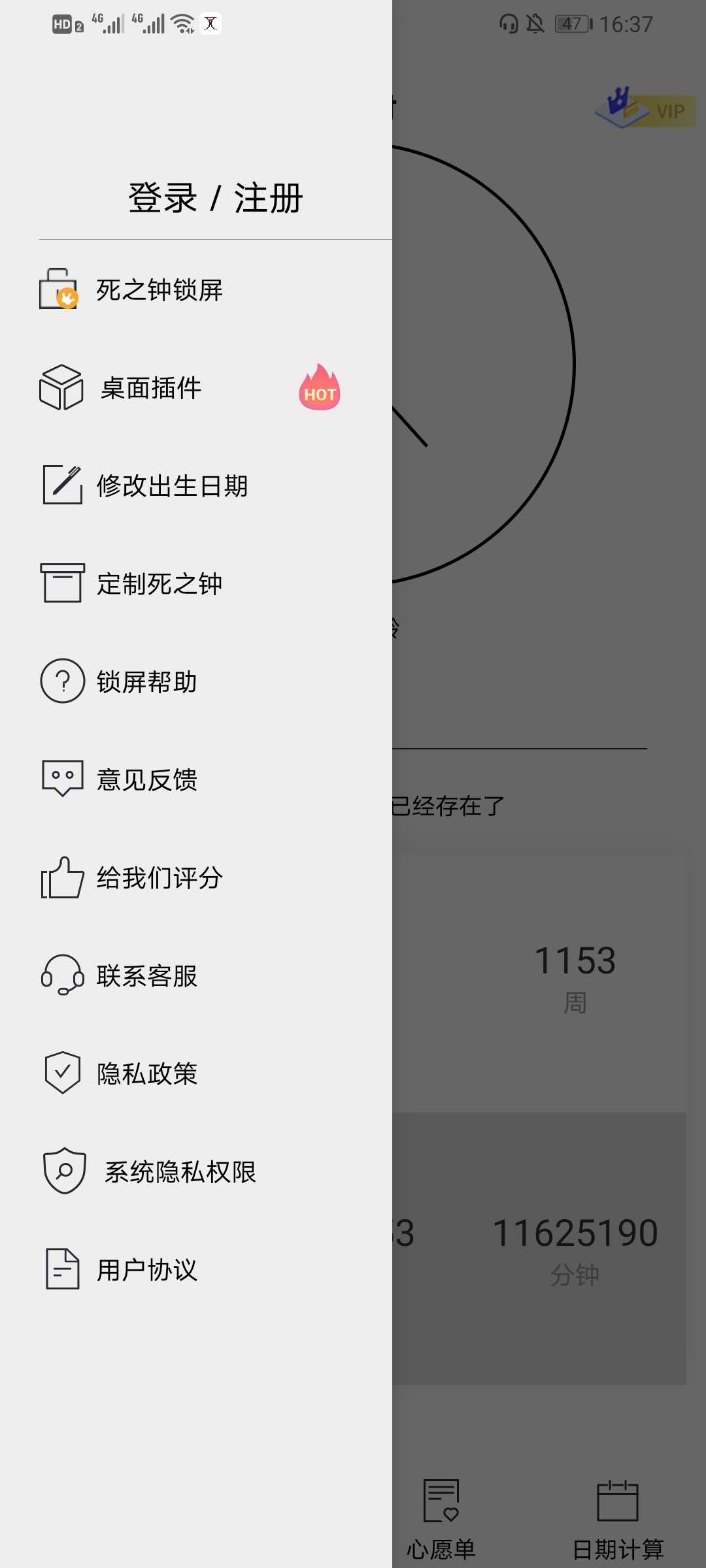View 隐私政策
Viewport: 706px width, 1568px height.
tap(146, 1074)
